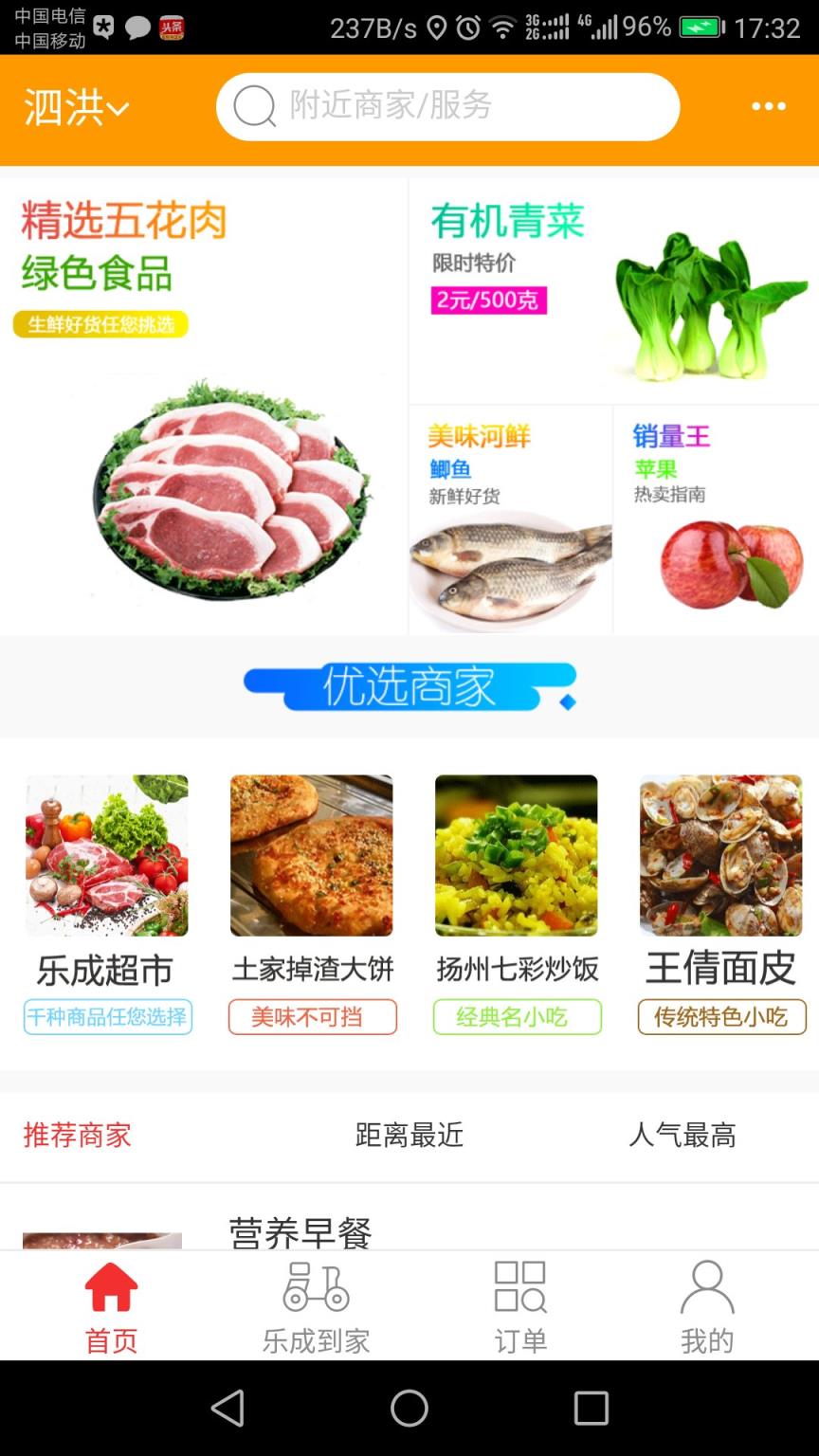
Task: Open the 乐成超市 store thumbnail
Action: 107,856
